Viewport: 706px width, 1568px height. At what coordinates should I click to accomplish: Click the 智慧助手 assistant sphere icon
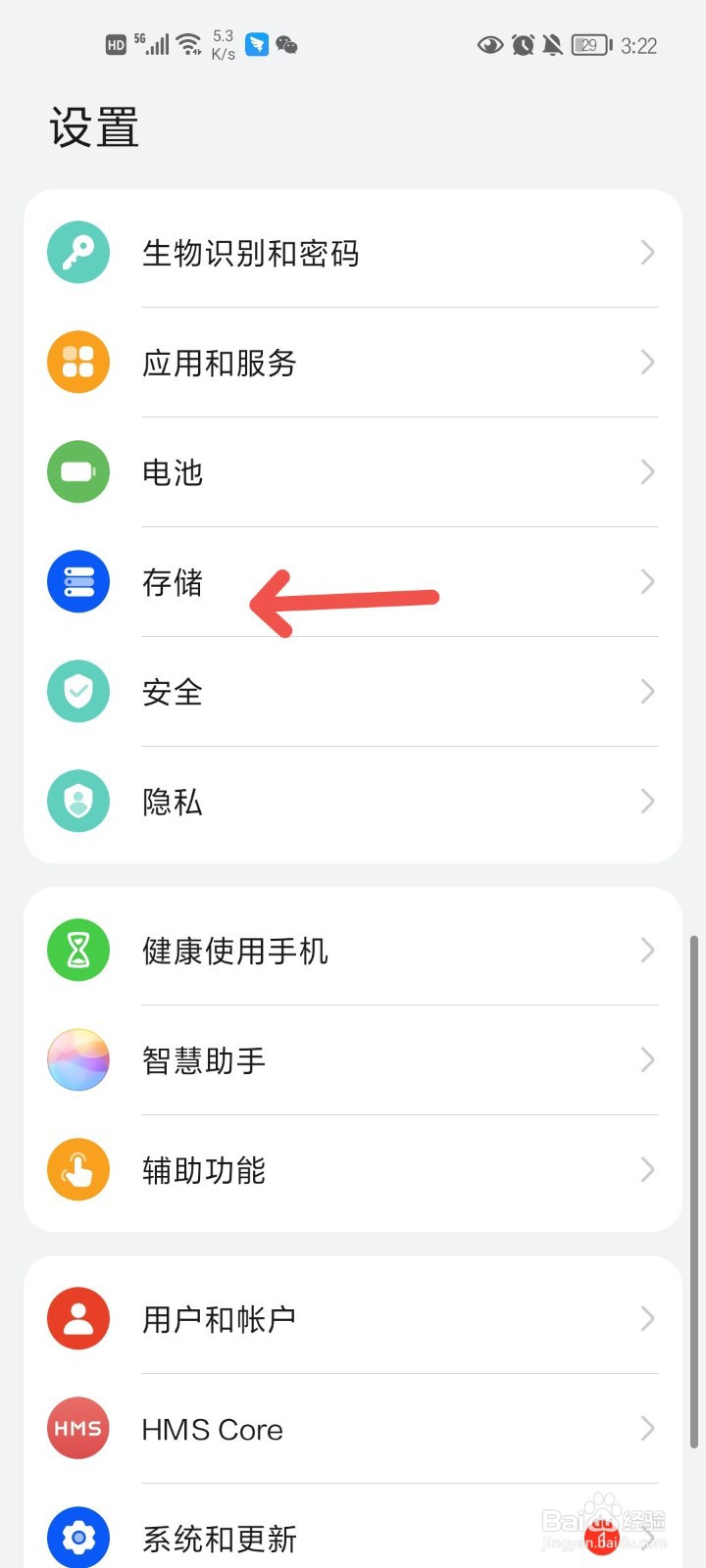(x=78, y=1059)
